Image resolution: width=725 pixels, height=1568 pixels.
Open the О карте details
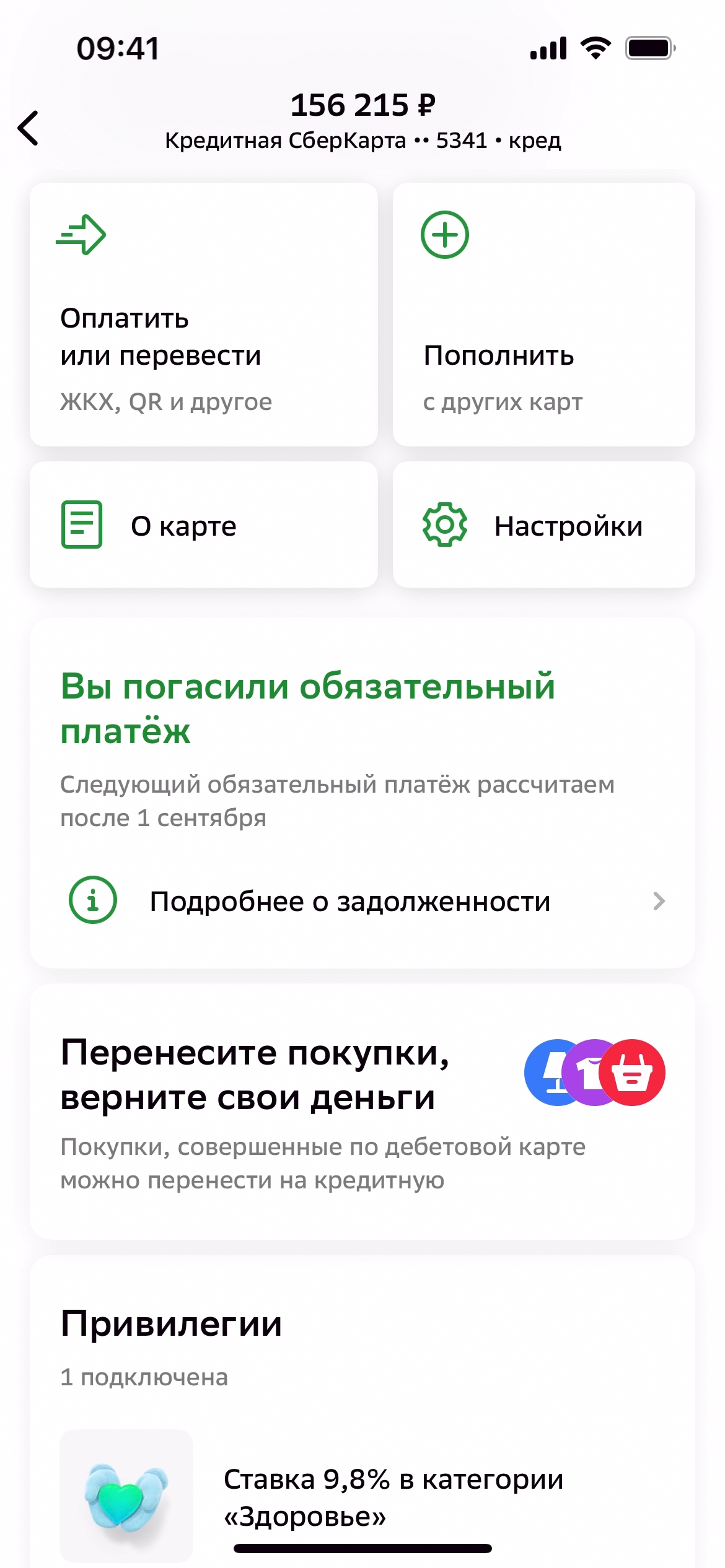point(203,525)
